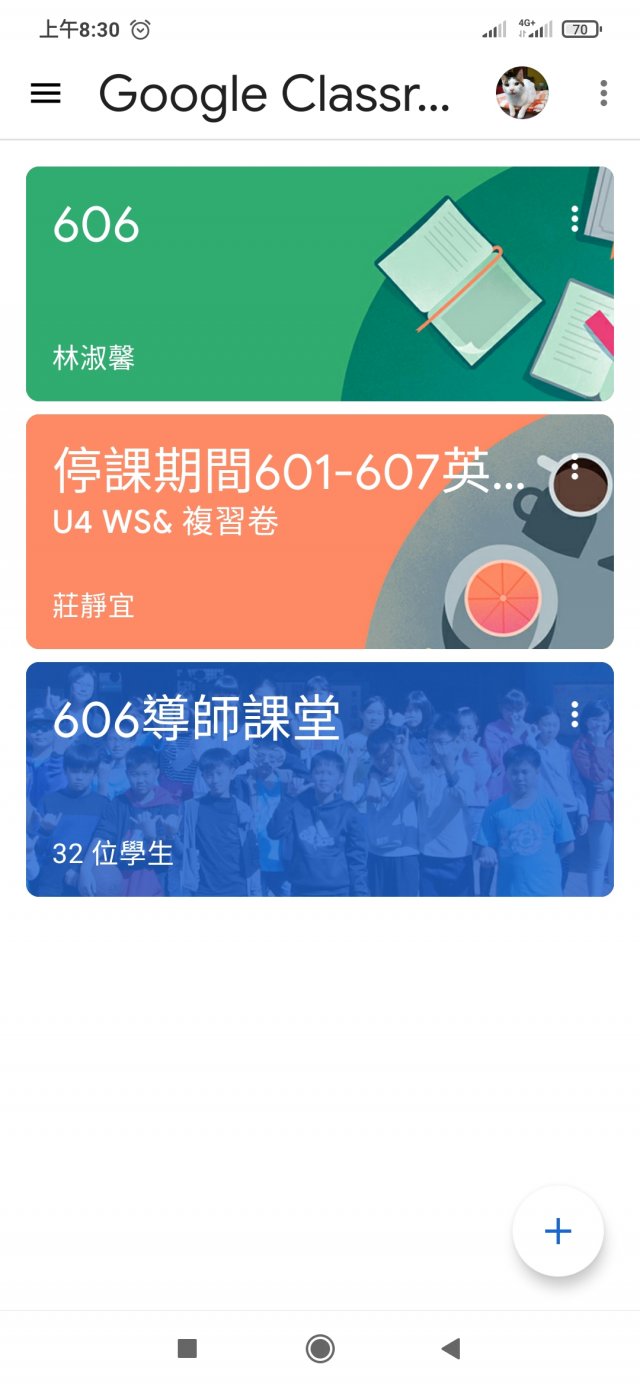640x1387 pixels.
Task: Go back with the system back button
Action: [451, 1349]
